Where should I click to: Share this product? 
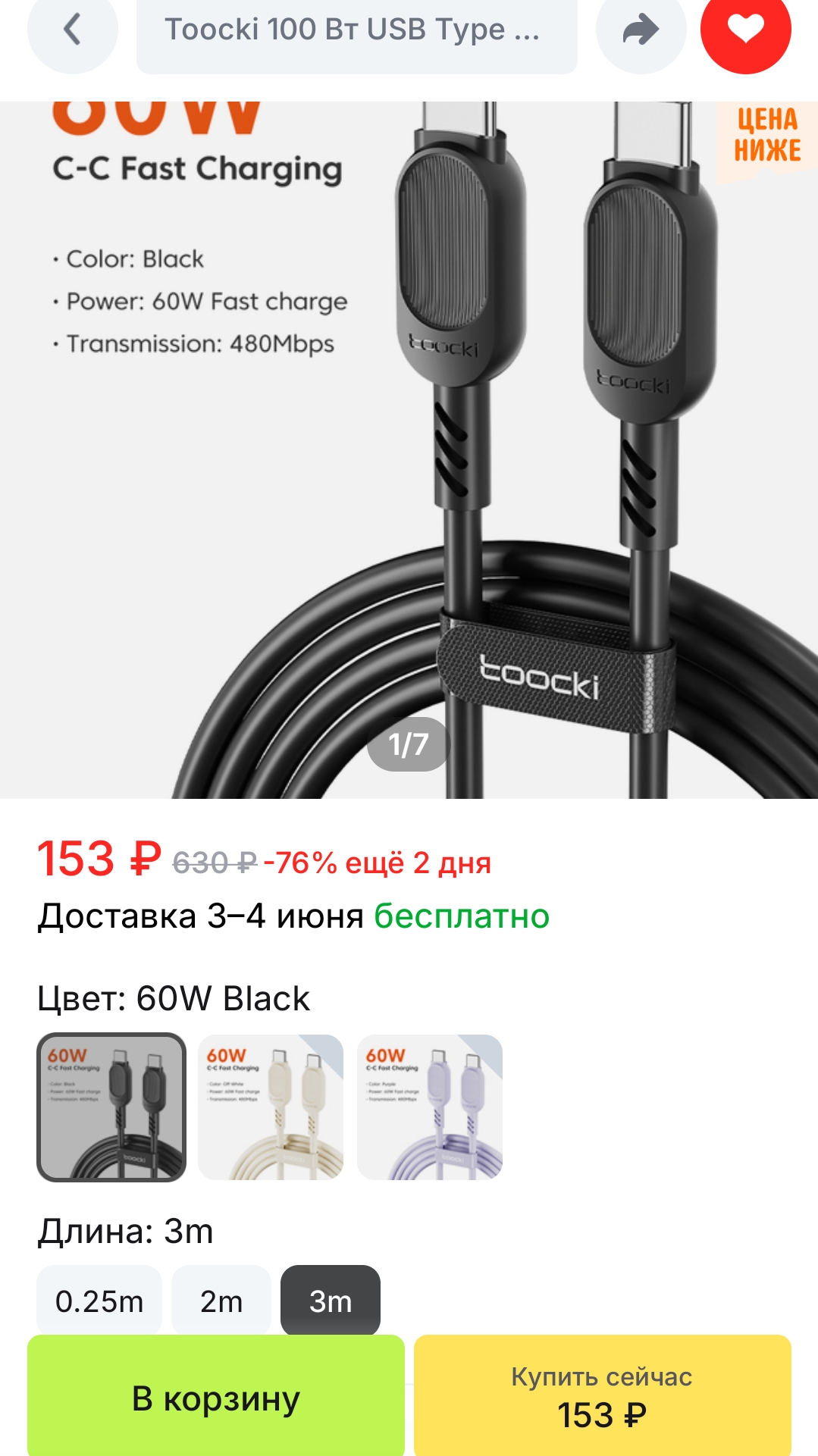[641, 30]
